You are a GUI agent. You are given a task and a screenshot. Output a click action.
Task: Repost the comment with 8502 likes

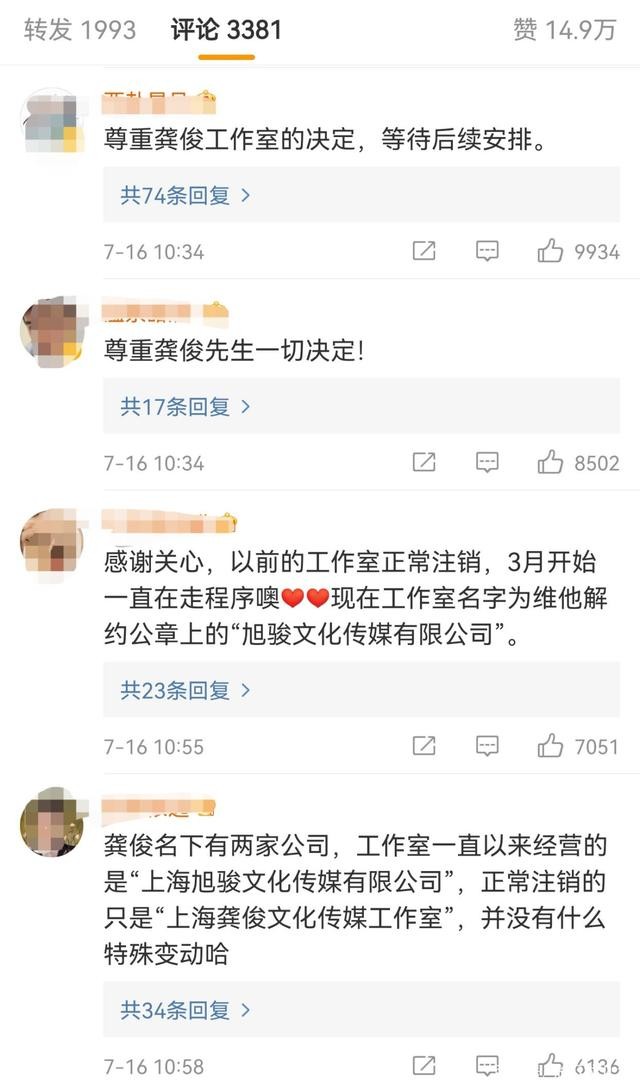pyautogui.click(x=424, y=462)
